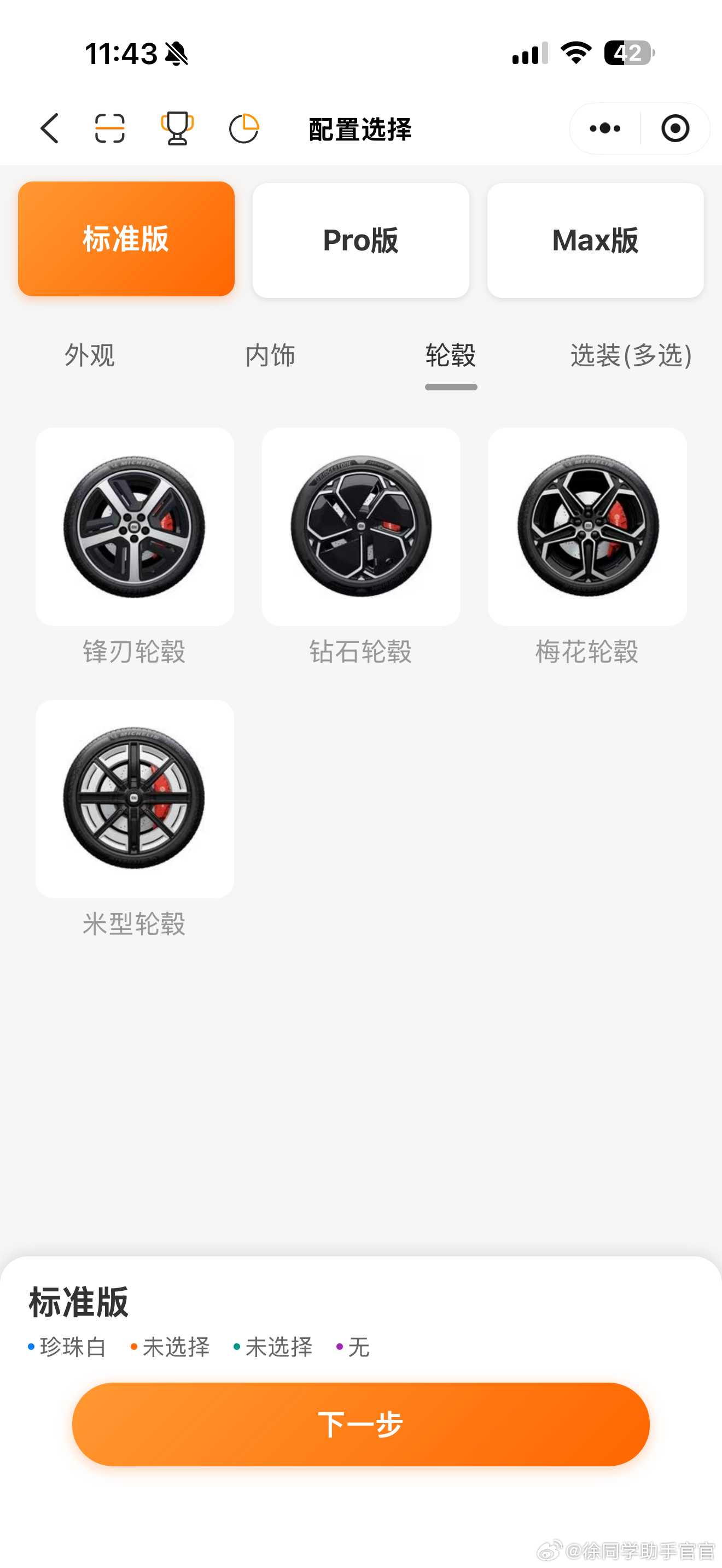Image resolution: width=722 pixels, height=1568 pixels.
Task: Tap the 下一步 button to continue
Action: tap(360, 1424)
